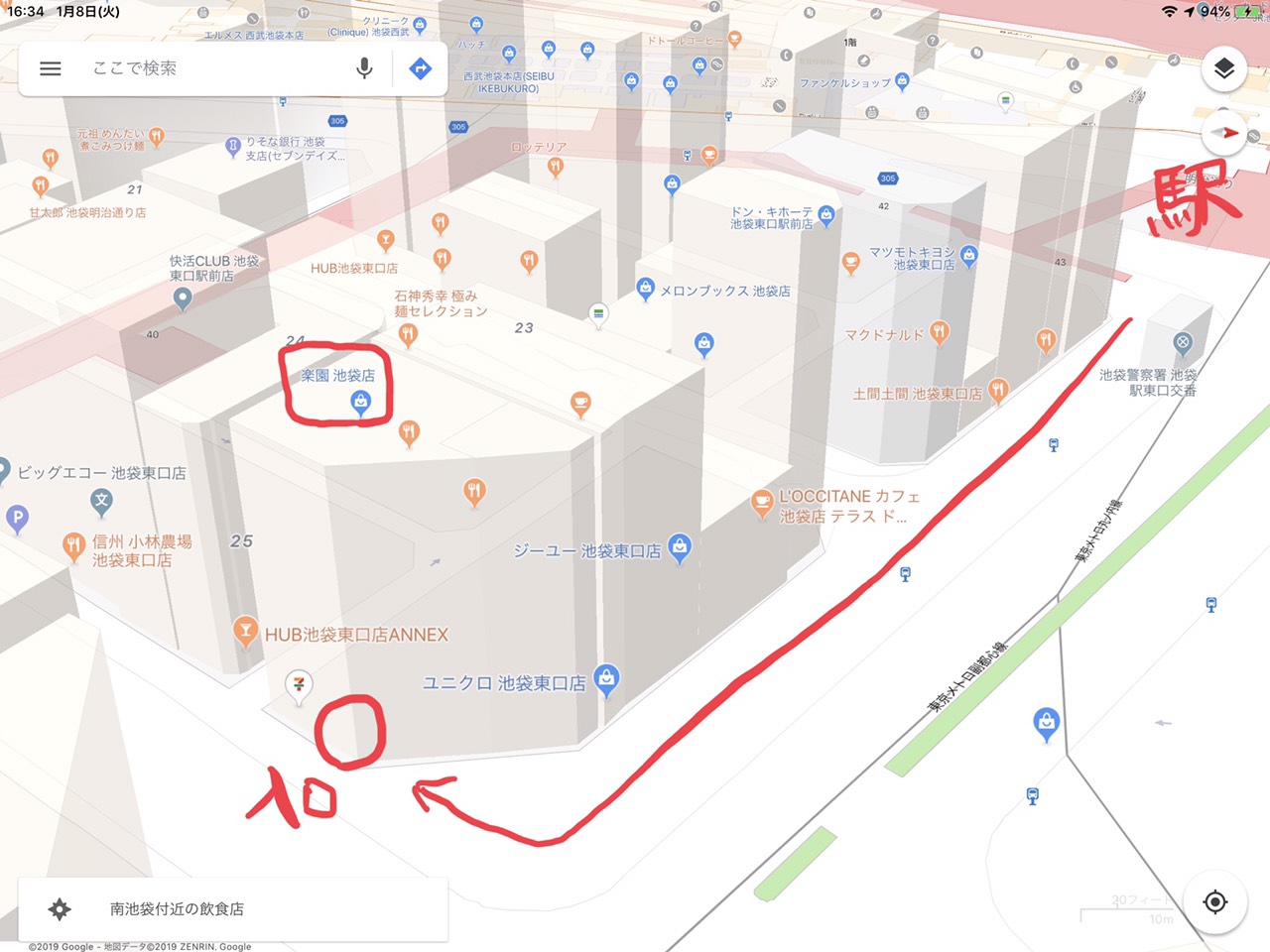Open the メロンブックス 池袋店 marker

tap(645, 289)
